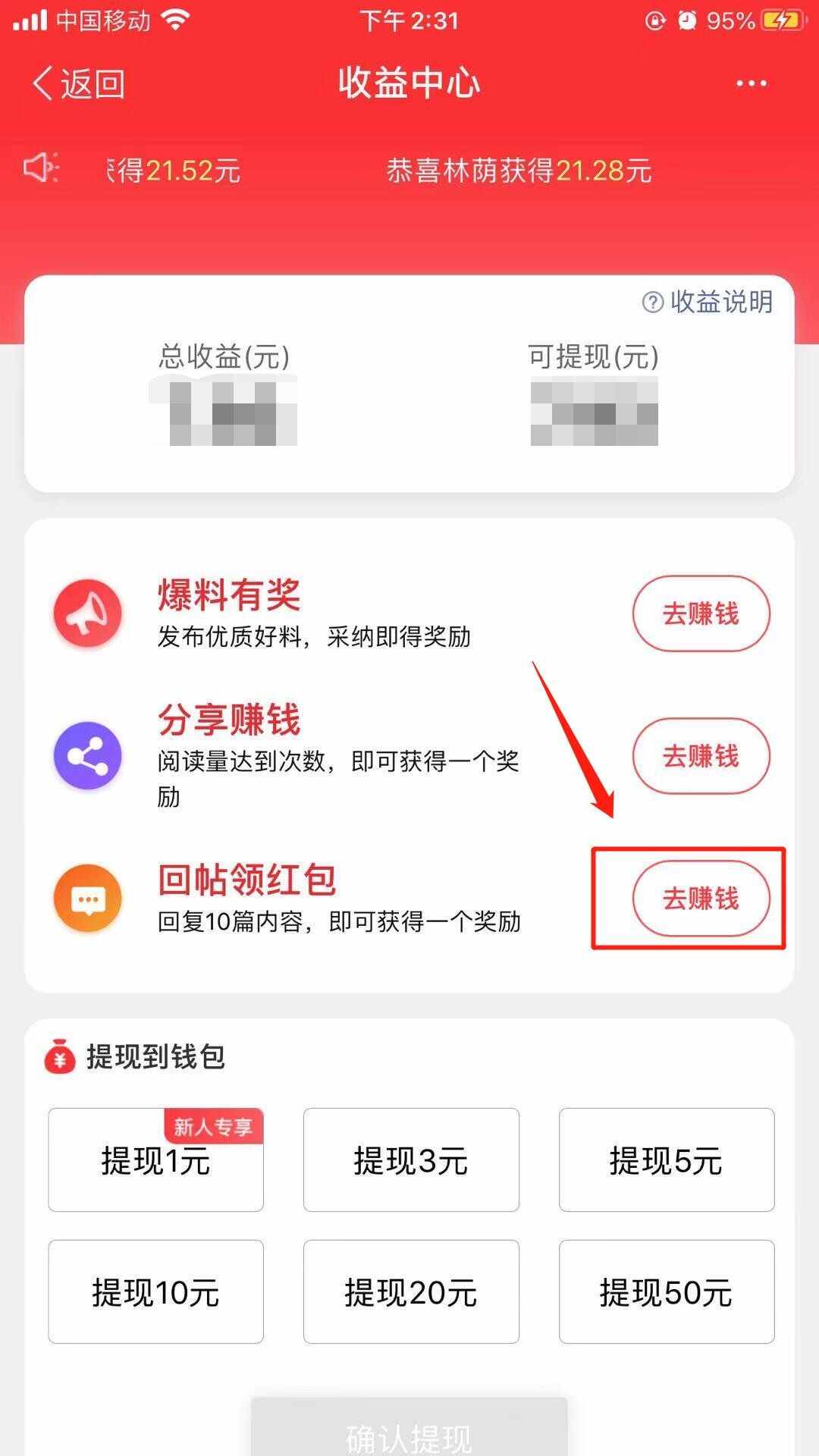Open 收益说明 help link
The image size is (819, 1456).
(708, 302)
